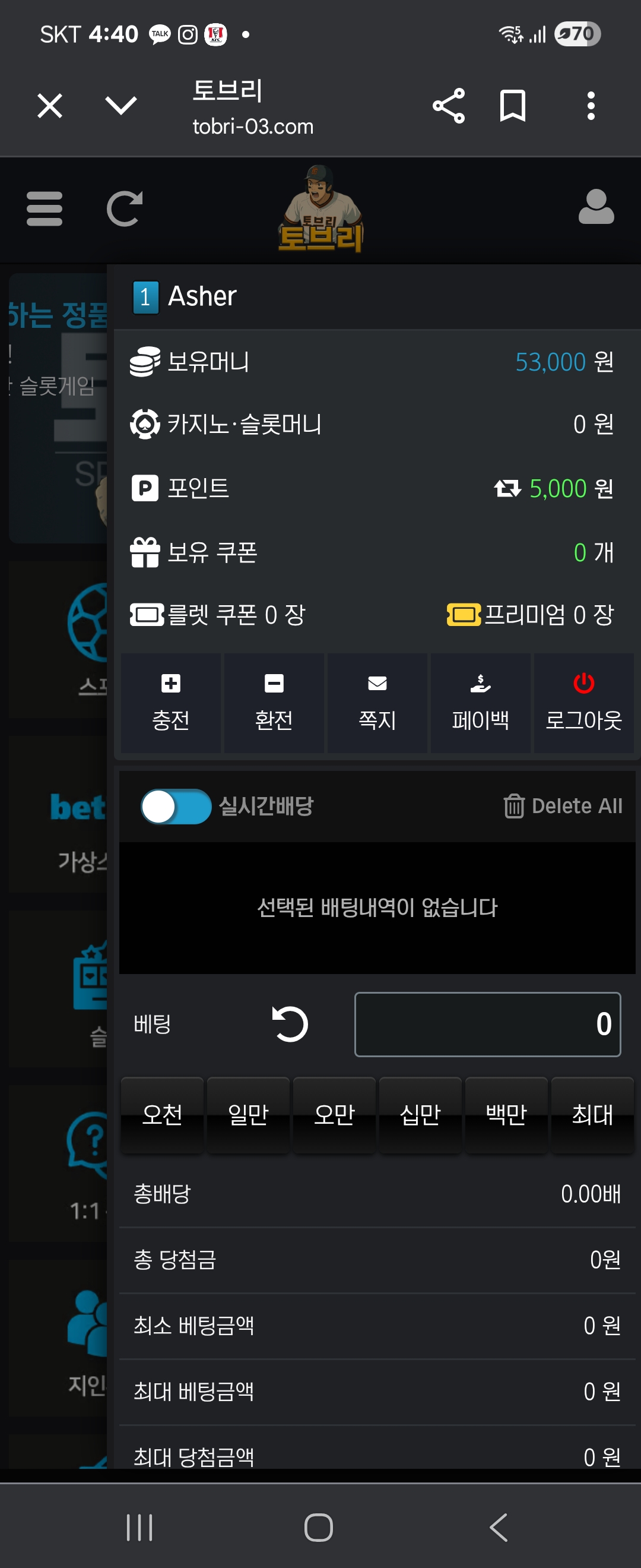The image size is (641, 1568).
Task: Open the browser overflow menu
Action: (x=590, y=106)
